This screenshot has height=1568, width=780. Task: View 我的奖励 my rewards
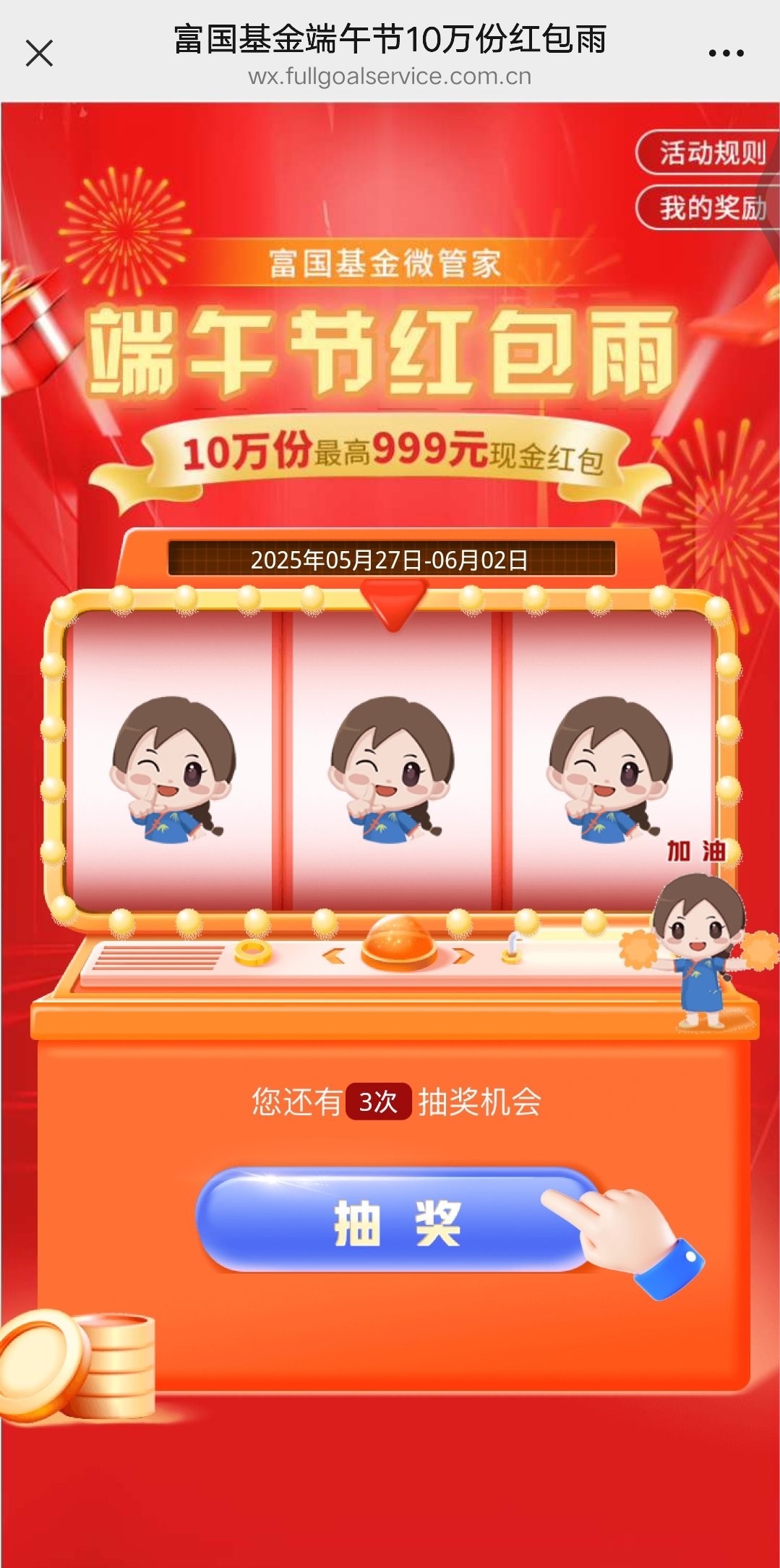(708, 208)
